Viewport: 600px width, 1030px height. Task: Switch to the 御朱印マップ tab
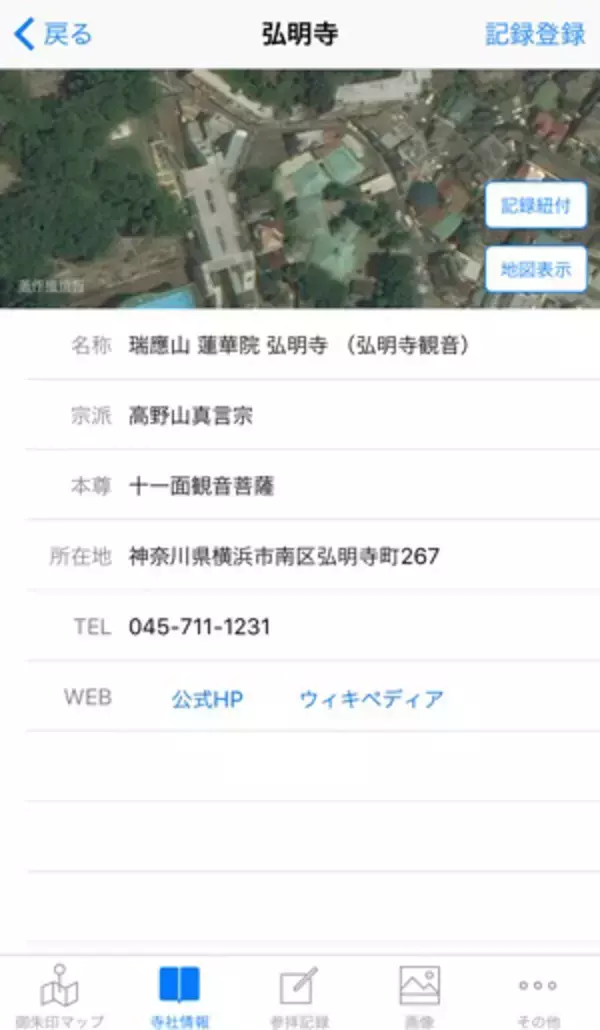(60, 994)
